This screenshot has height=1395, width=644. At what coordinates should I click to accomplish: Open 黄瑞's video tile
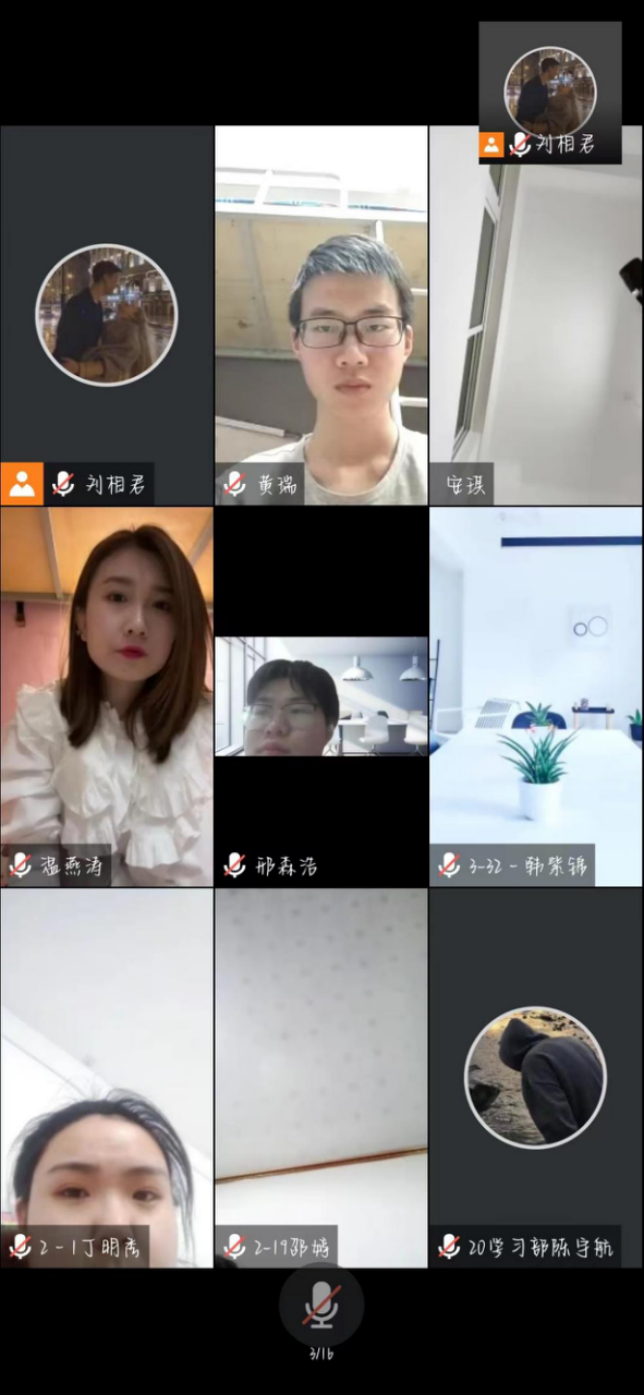(321, 315)
